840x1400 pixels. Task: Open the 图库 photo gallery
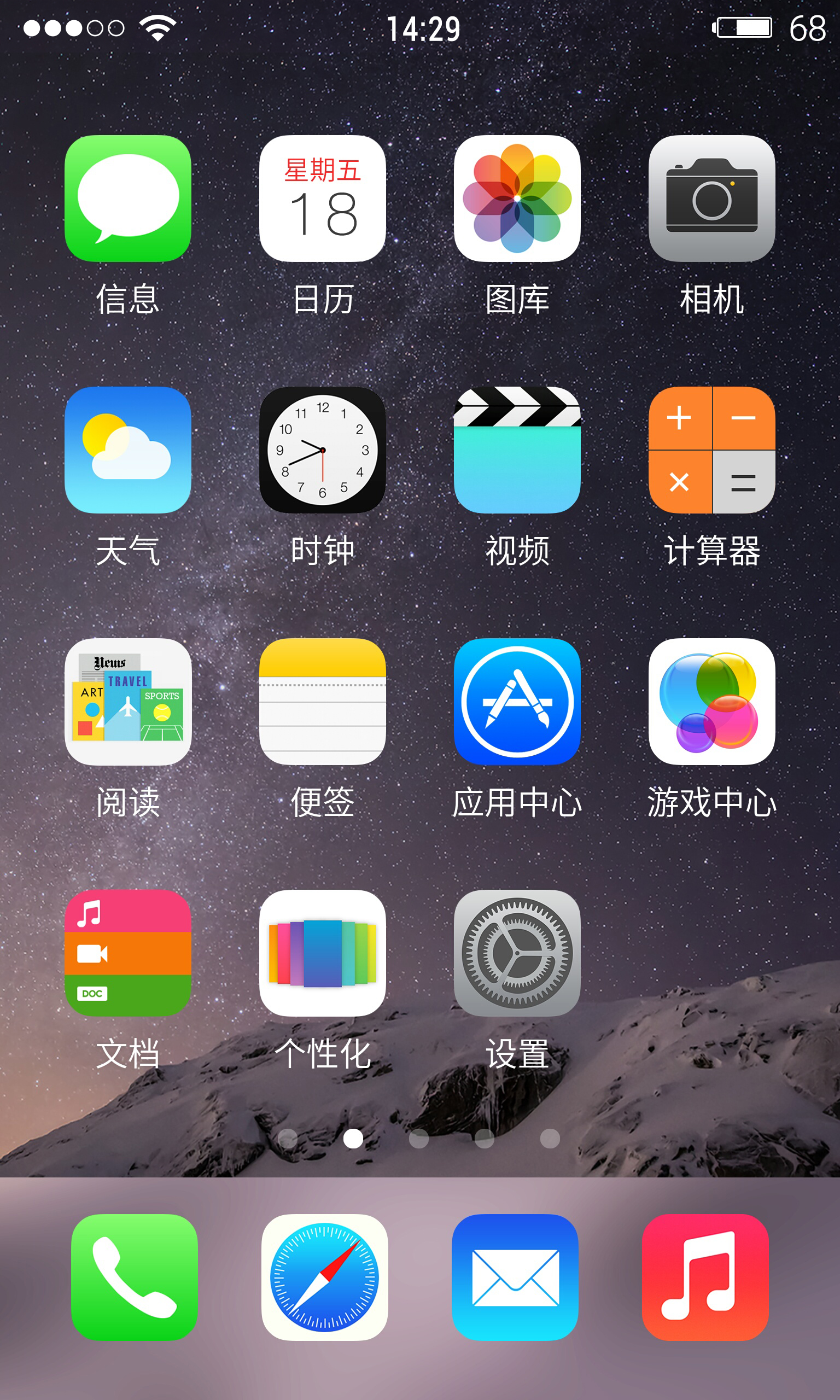pos(517,199)
